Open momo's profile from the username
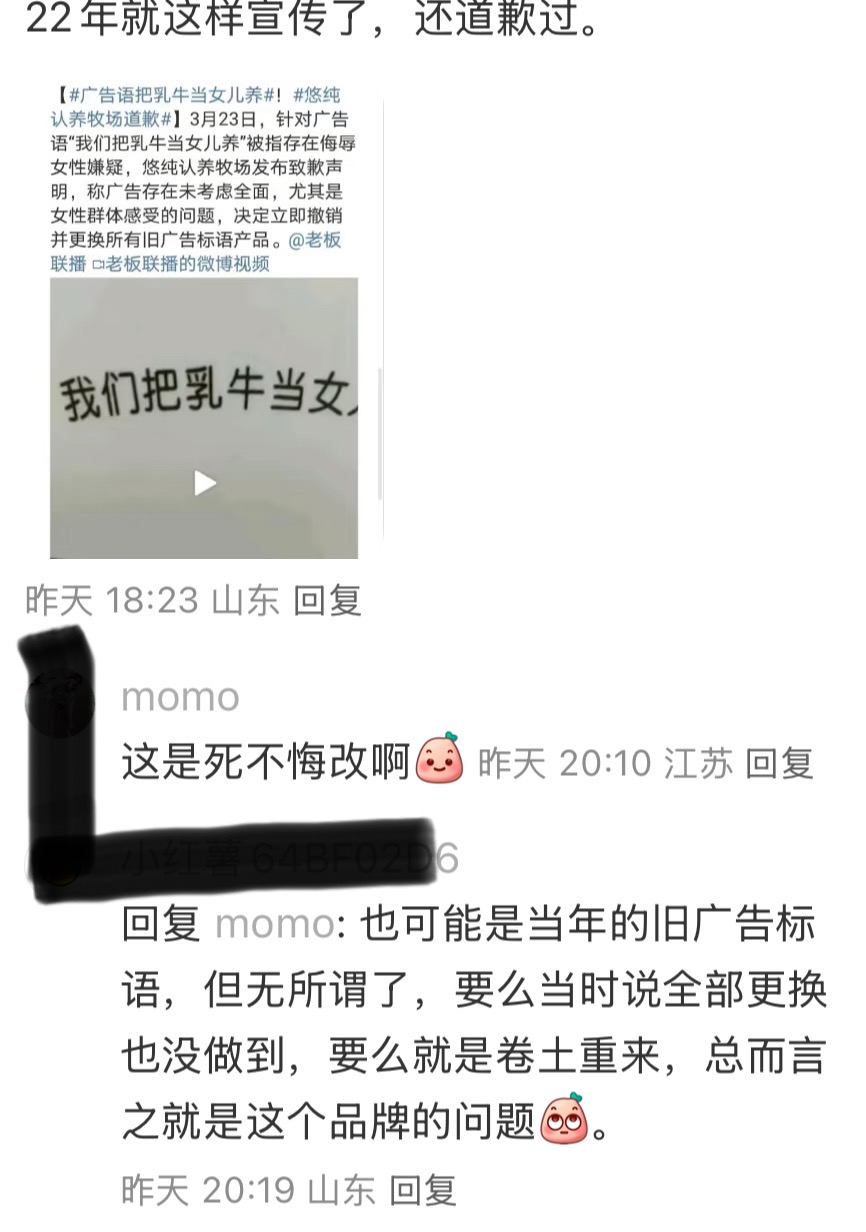 tap(180, 697)
